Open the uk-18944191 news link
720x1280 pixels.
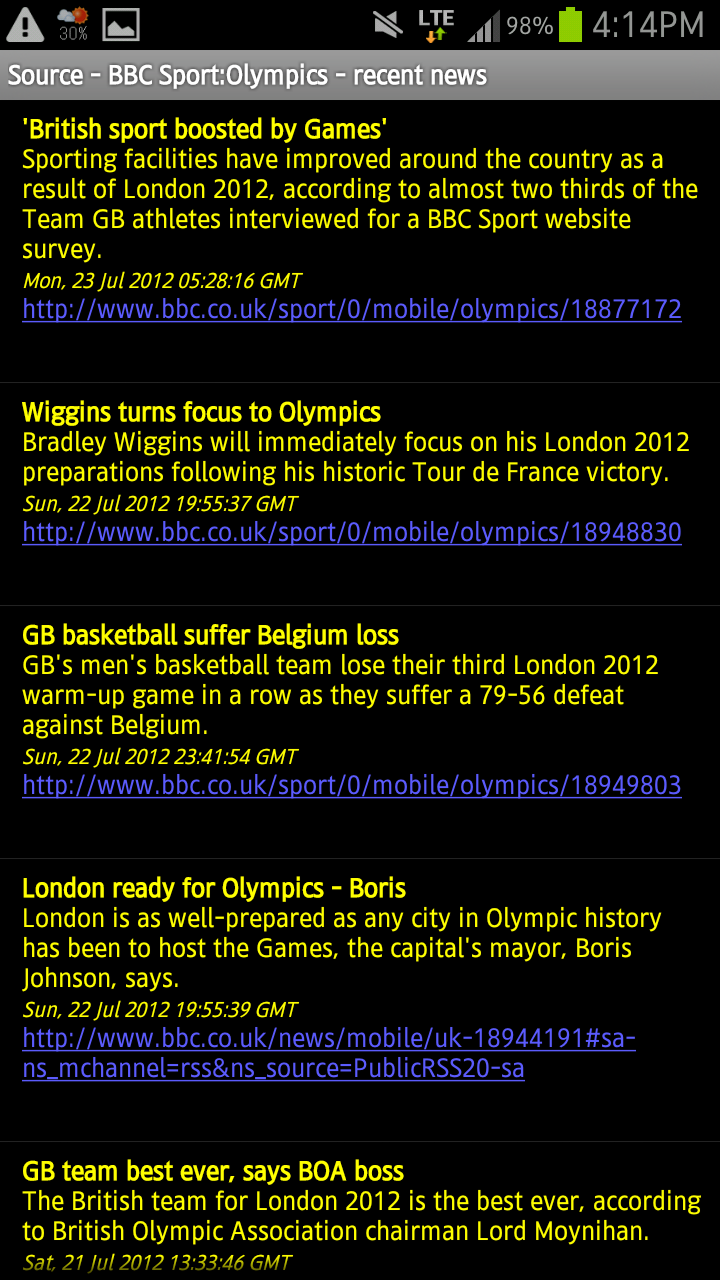tap(329, 1054)
